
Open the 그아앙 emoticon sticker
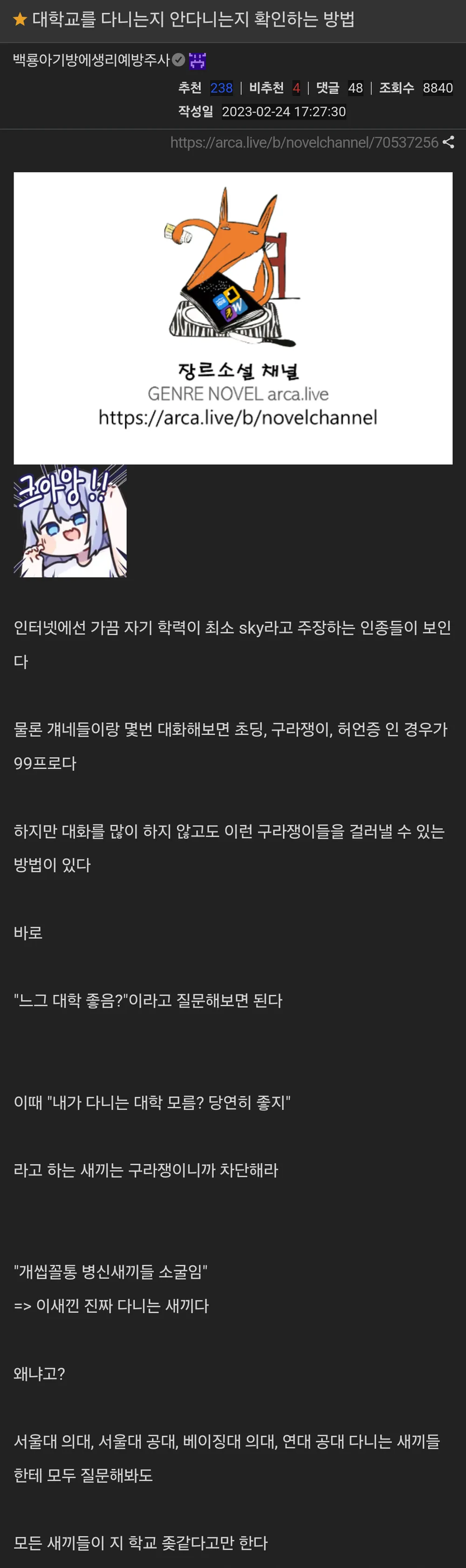[x=70, y=521]
